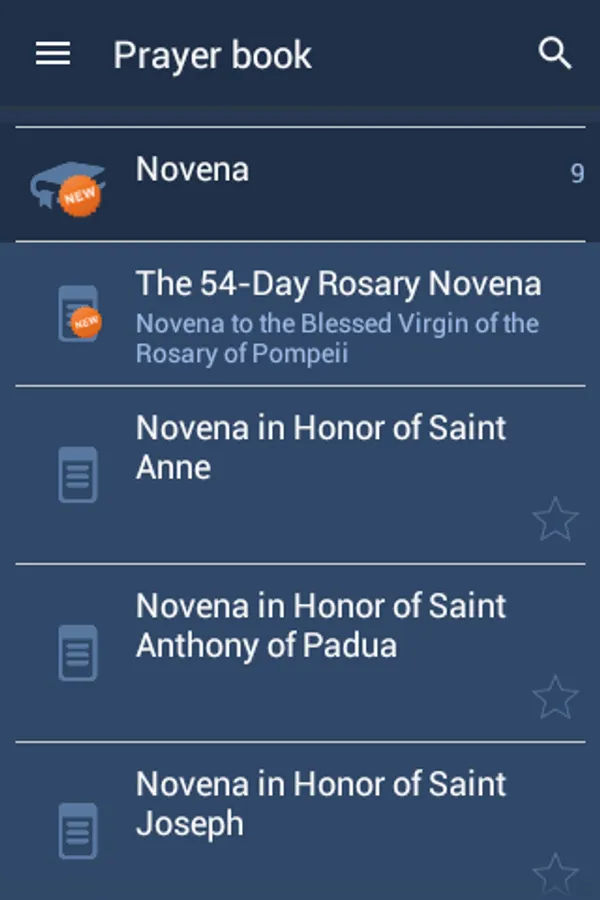Open search in Prayer book
Viewport: 600px width, 900px height.
click(555, 54)
